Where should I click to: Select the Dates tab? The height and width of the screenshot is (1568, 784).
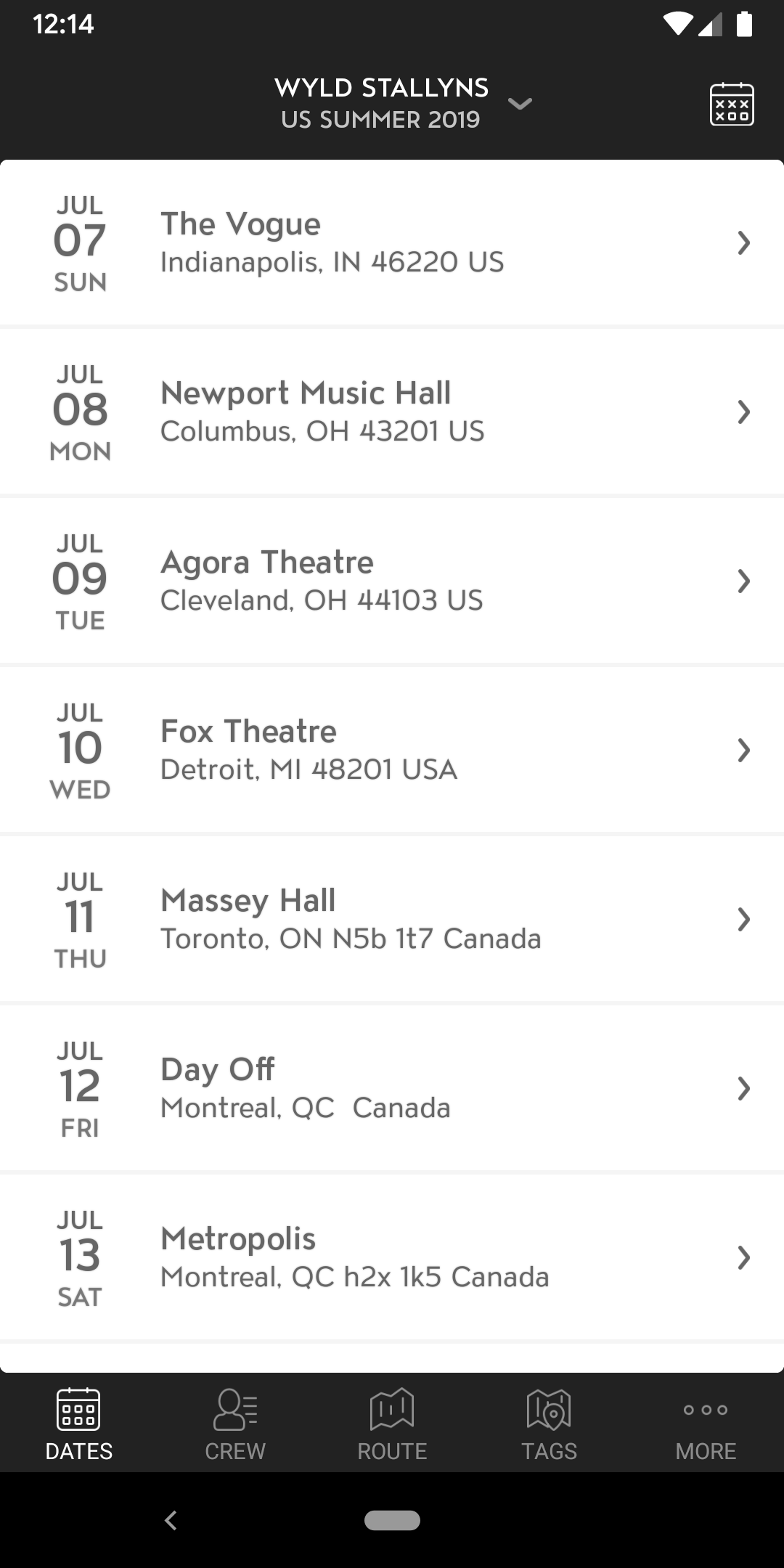click(x=78, y=1424)
